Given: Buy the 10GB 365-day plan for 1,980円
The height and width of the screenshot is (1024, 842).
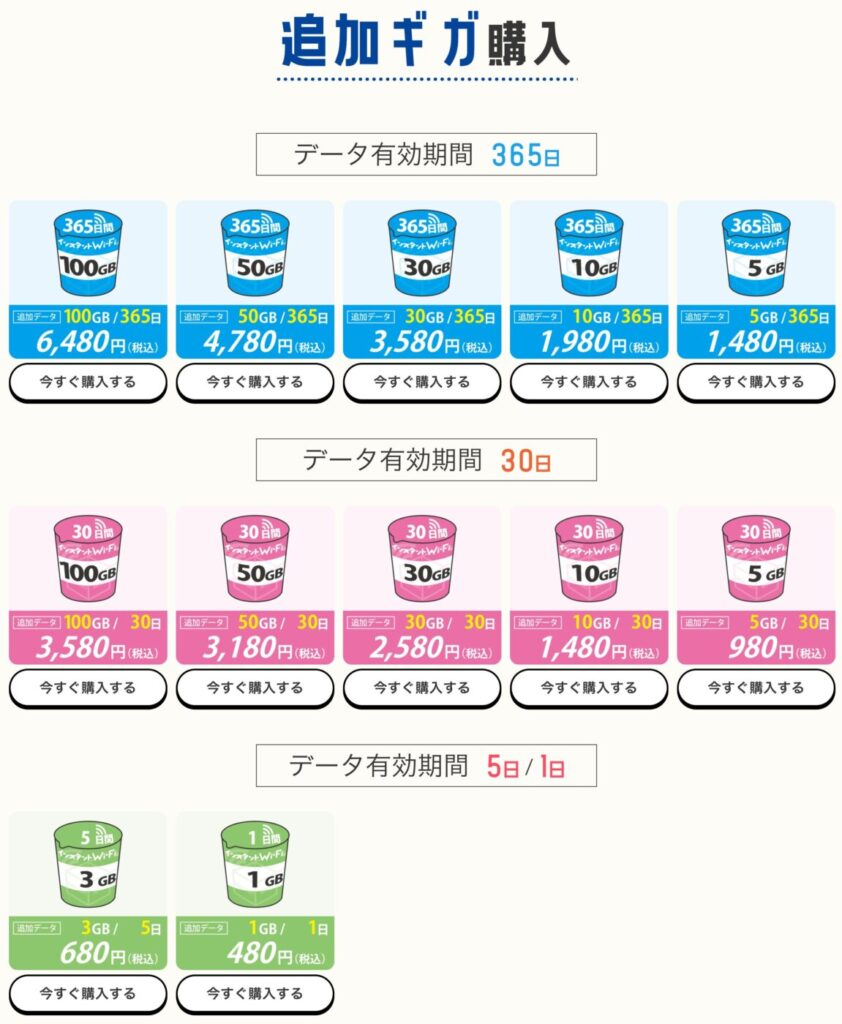Looking at the screenshot, I should click(x=589, y=382).
